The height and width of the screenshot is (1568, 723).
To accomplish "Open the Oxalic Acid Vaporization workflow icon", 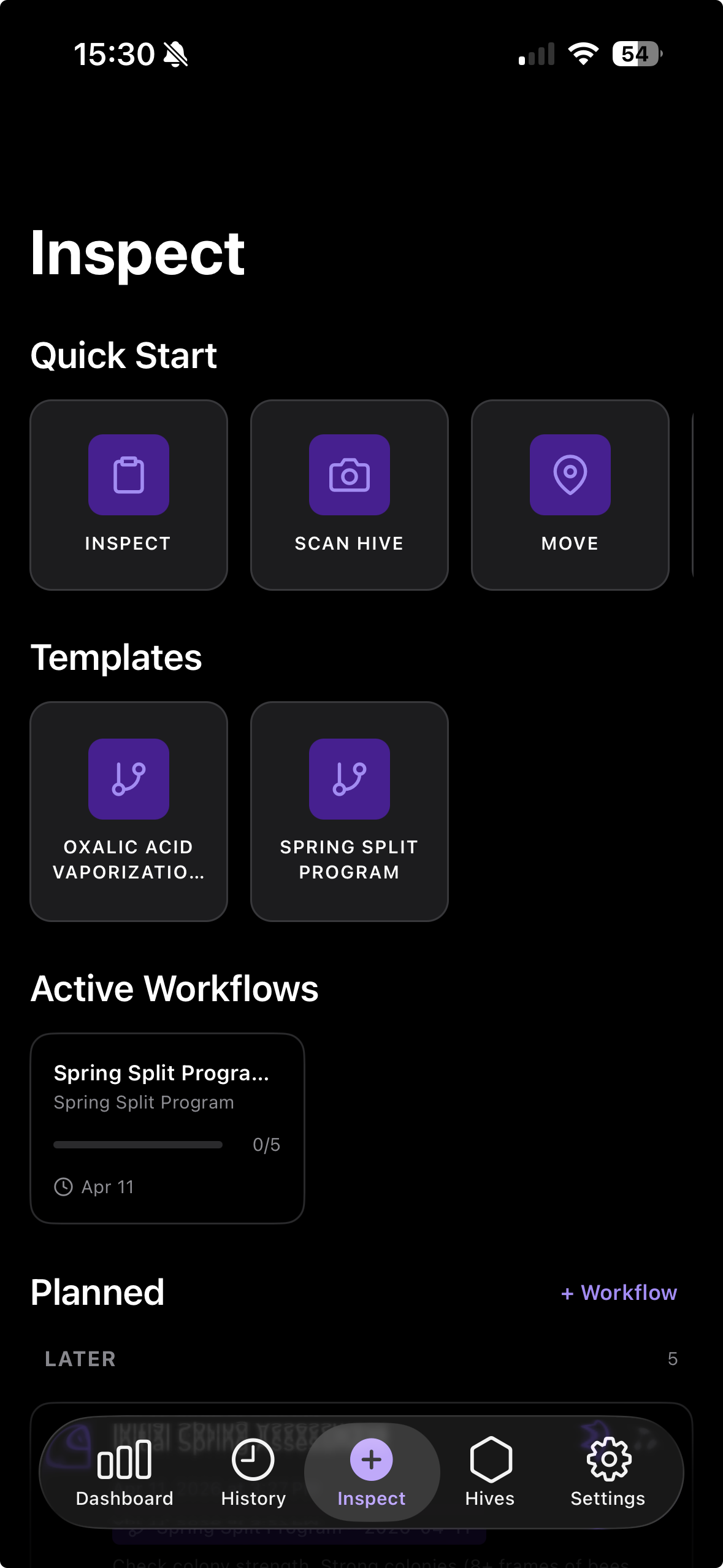I will click(x=128, y=778).
